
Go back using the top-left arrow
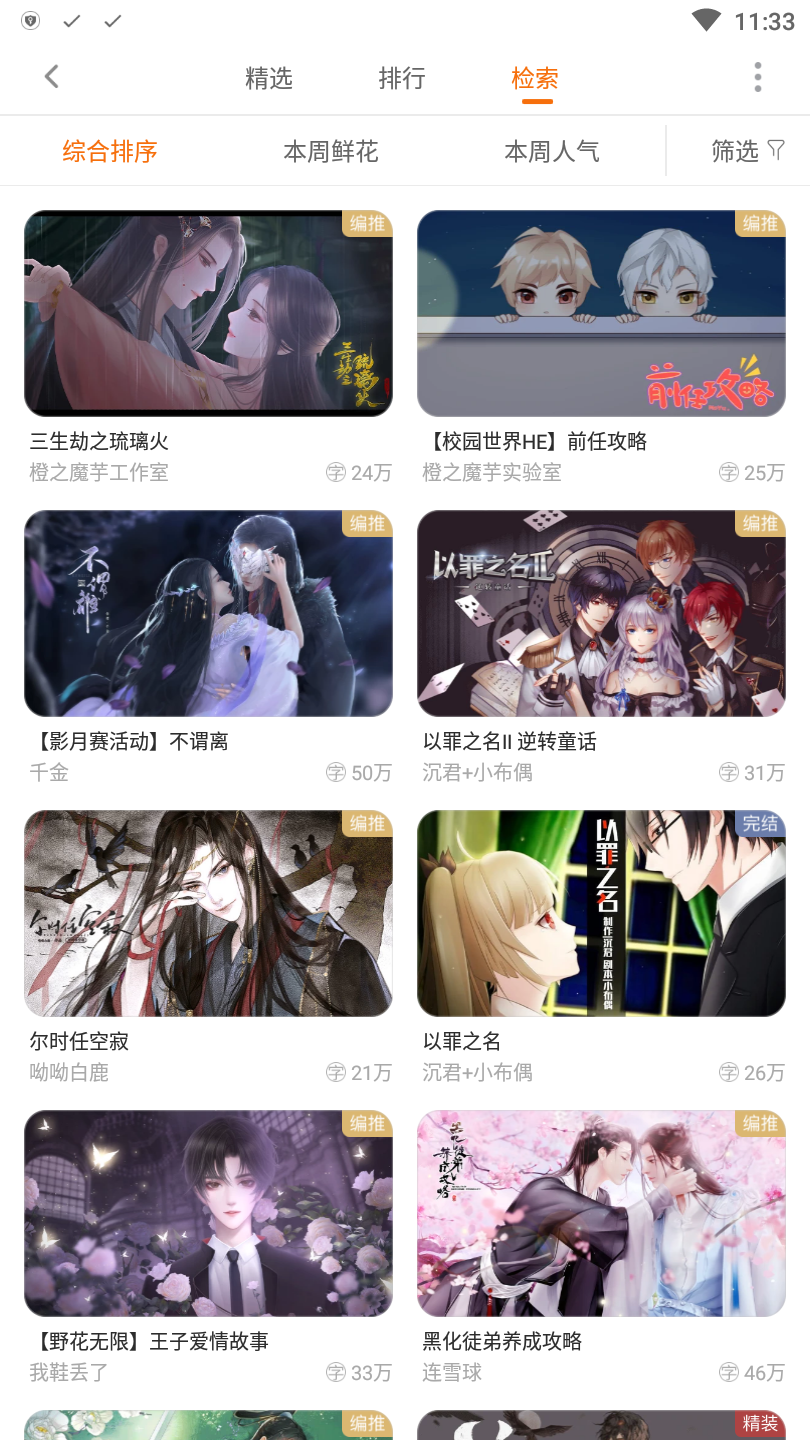click(52, 77)
